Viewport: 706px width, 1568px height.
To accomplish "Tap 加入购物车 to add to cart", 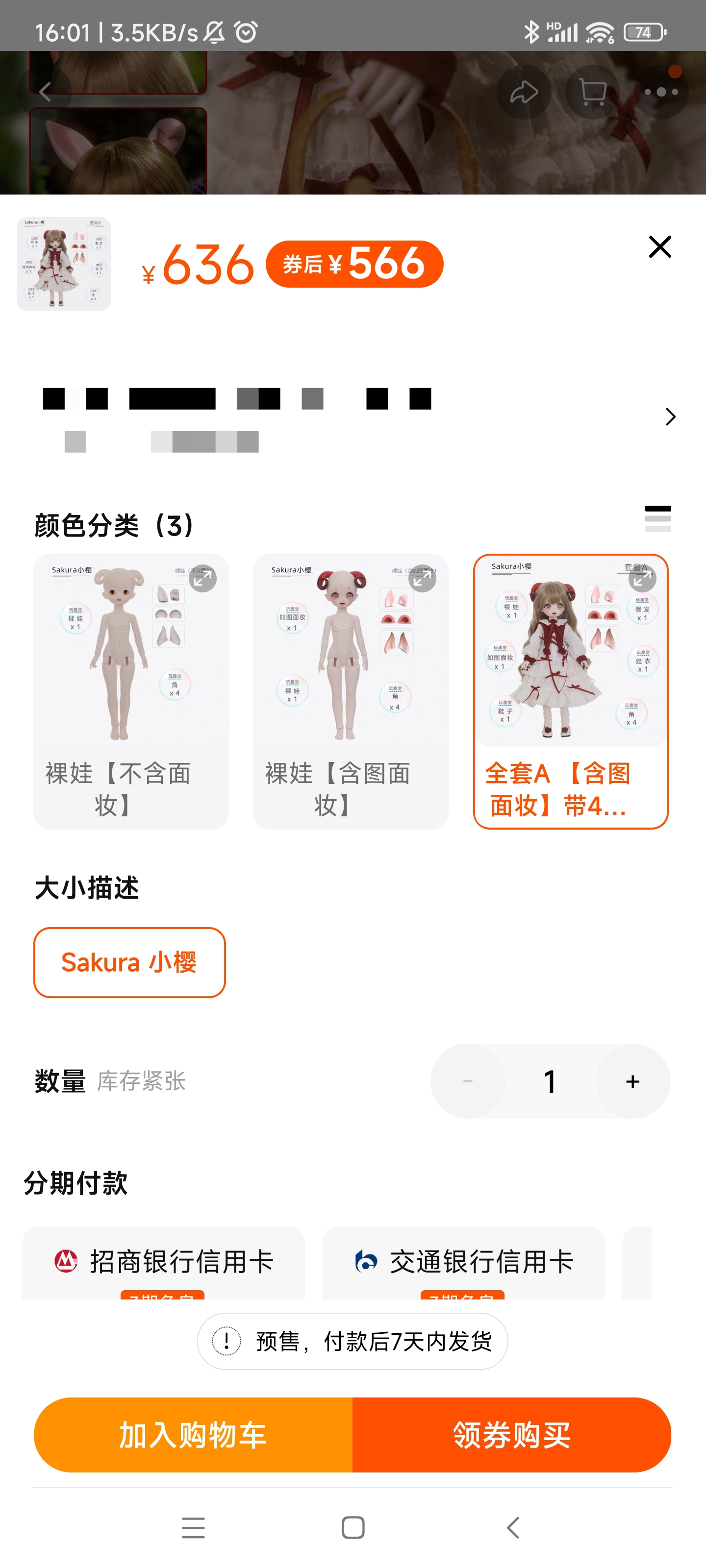I will tap(193, 1435).
